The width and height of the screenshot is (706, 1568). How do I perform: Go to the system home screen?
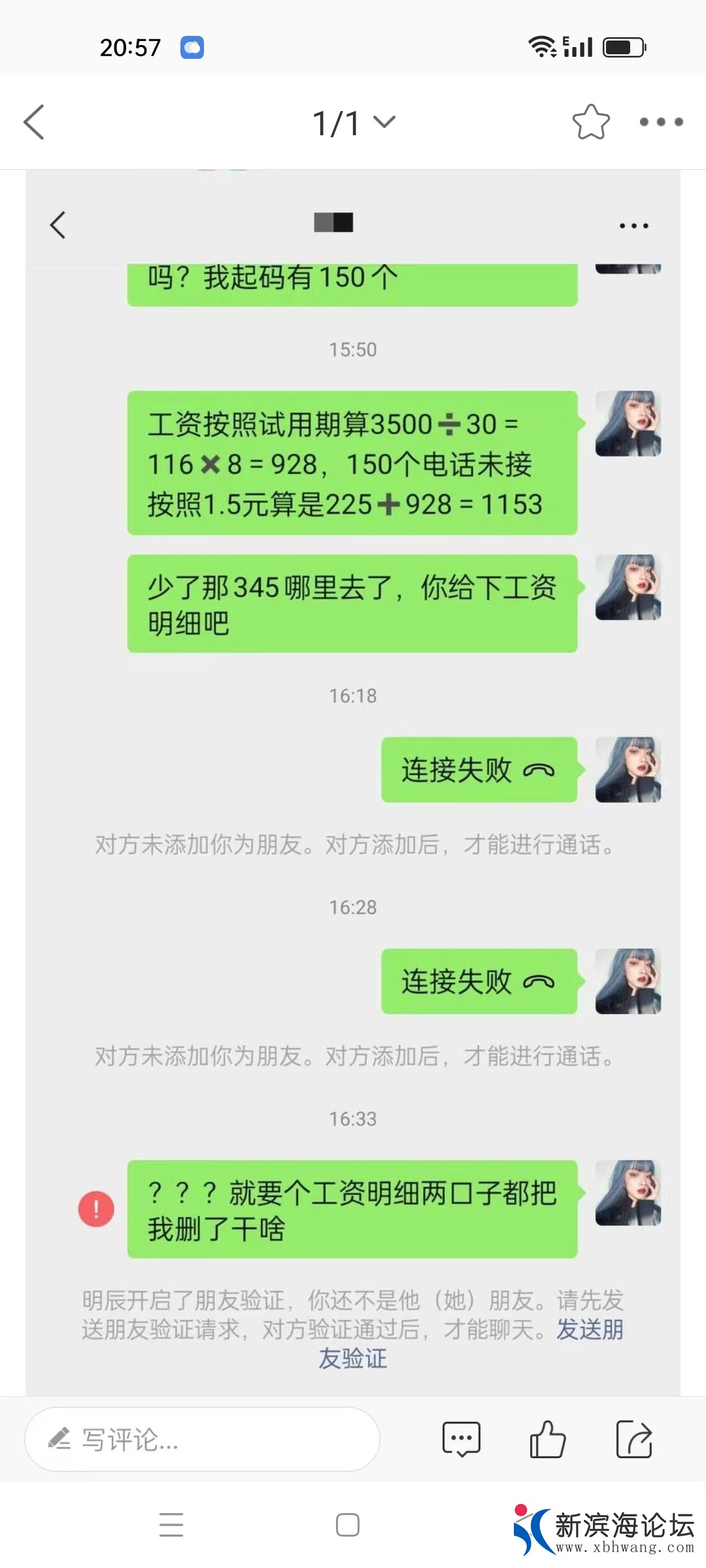pyautogui.click(x=347, y=1526)
